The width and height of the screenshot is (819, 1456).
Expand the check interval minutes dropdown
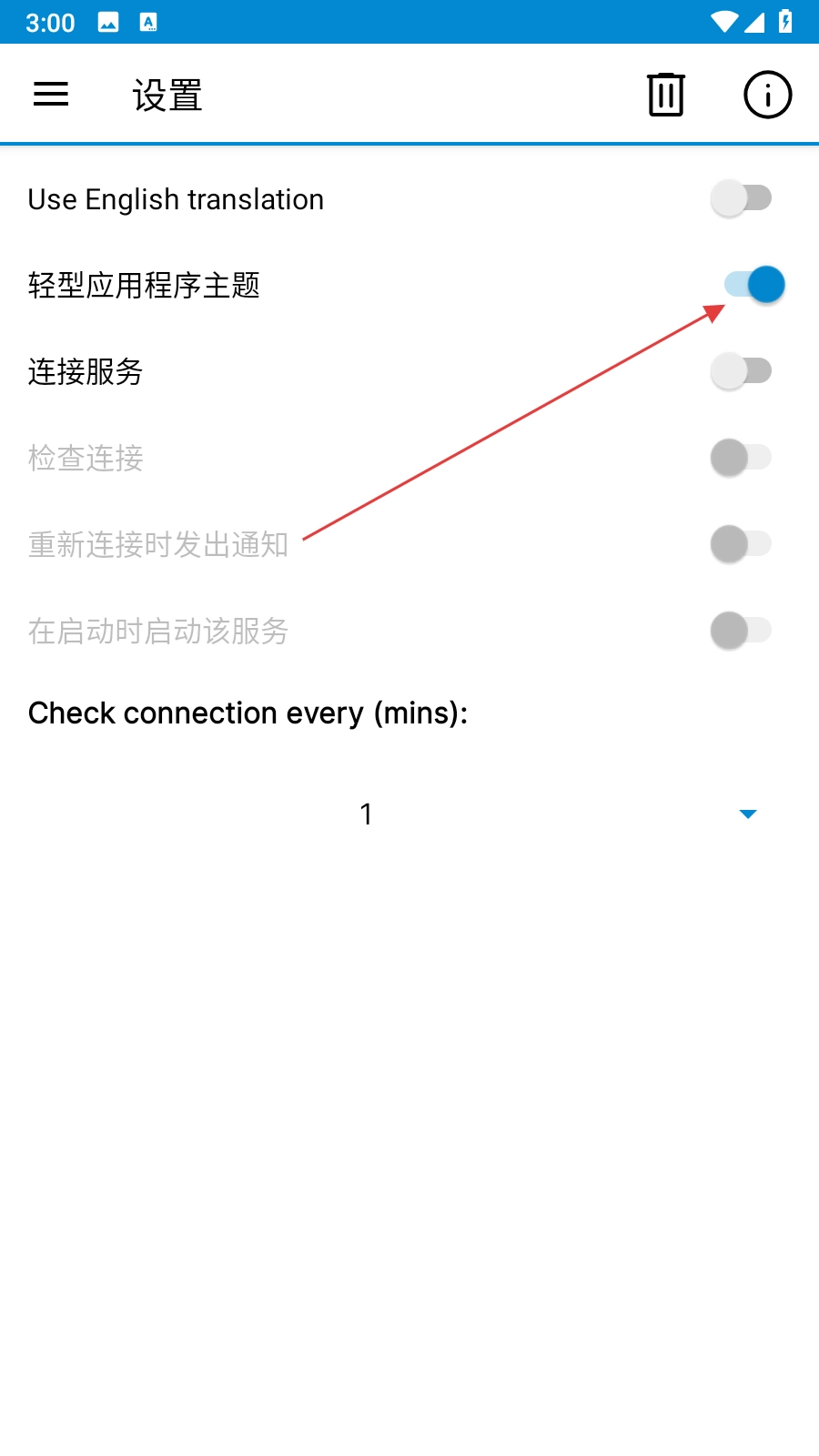coord(747,814)
